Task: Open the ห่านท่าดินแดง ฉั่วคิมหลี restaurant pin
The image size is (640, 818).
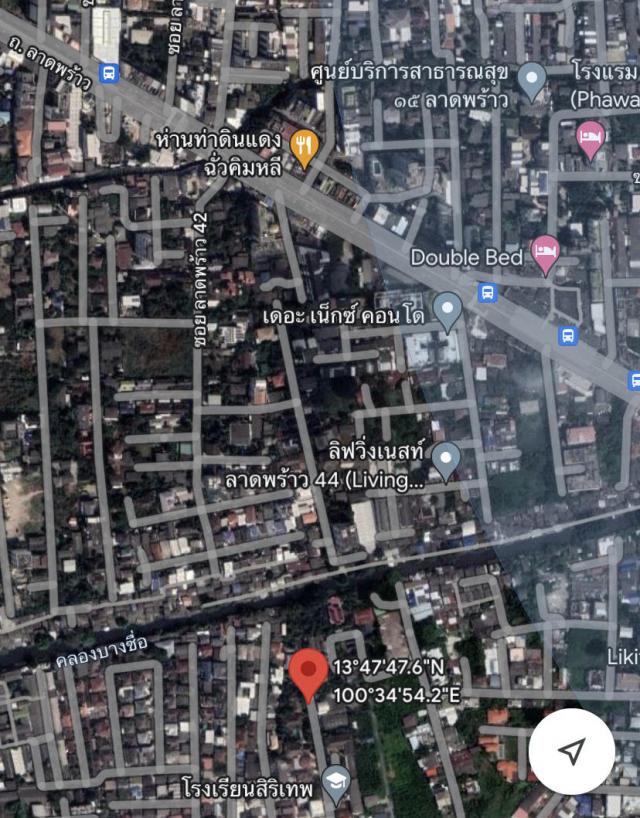Action: [304, 147]
